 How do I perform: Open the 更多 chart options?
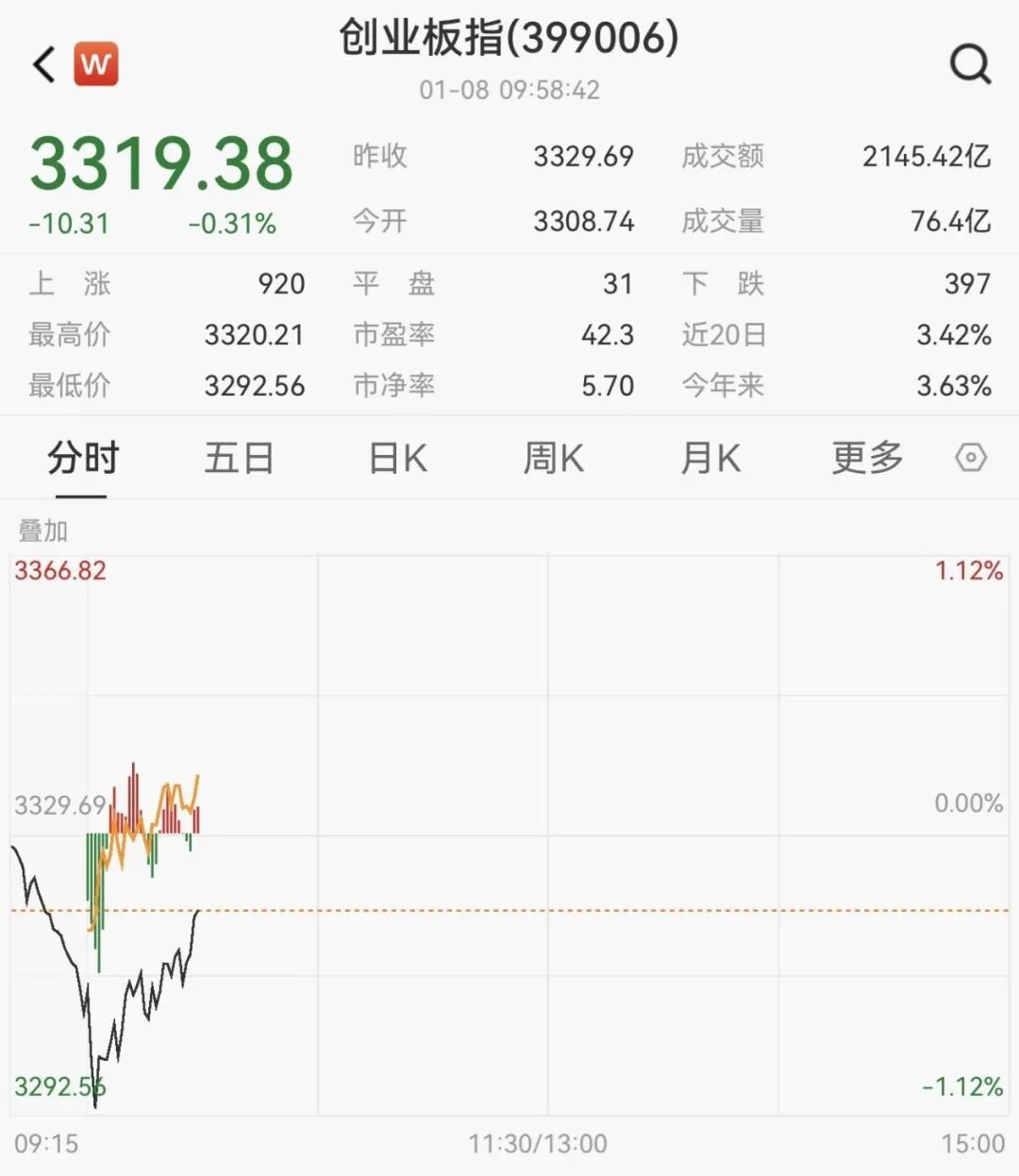point(867,459)
